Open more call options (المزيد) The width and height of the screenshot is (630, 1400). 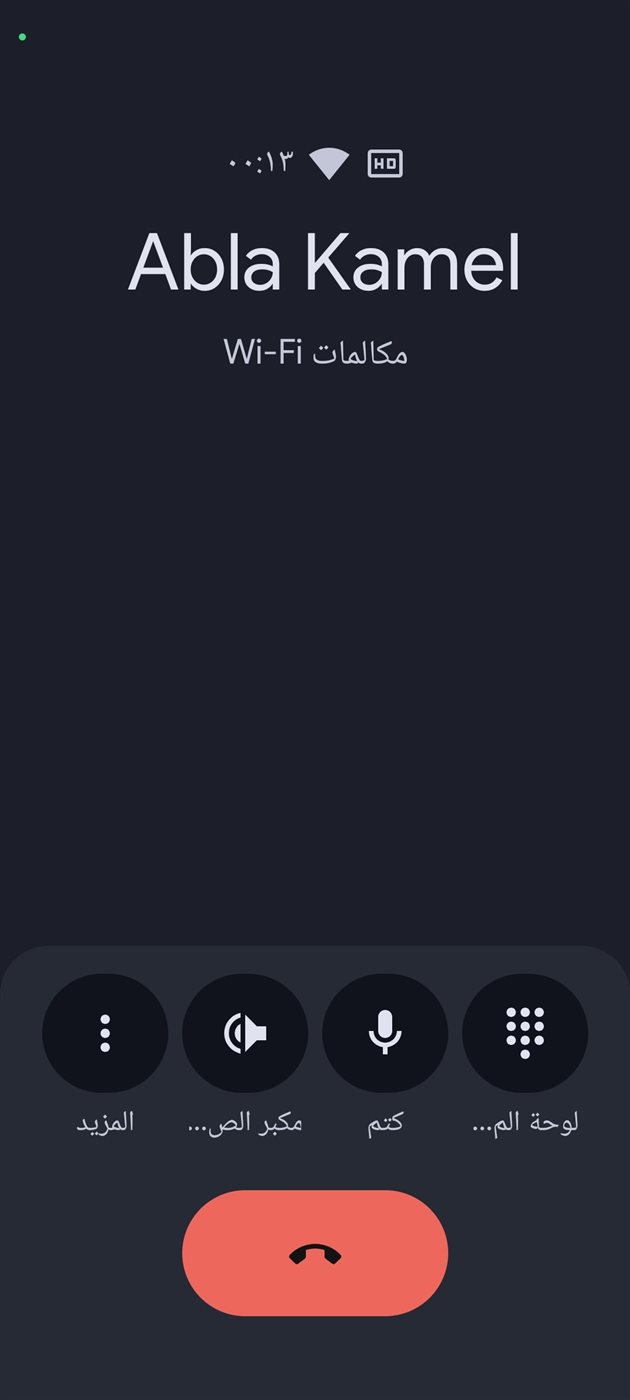[105, 1033]
